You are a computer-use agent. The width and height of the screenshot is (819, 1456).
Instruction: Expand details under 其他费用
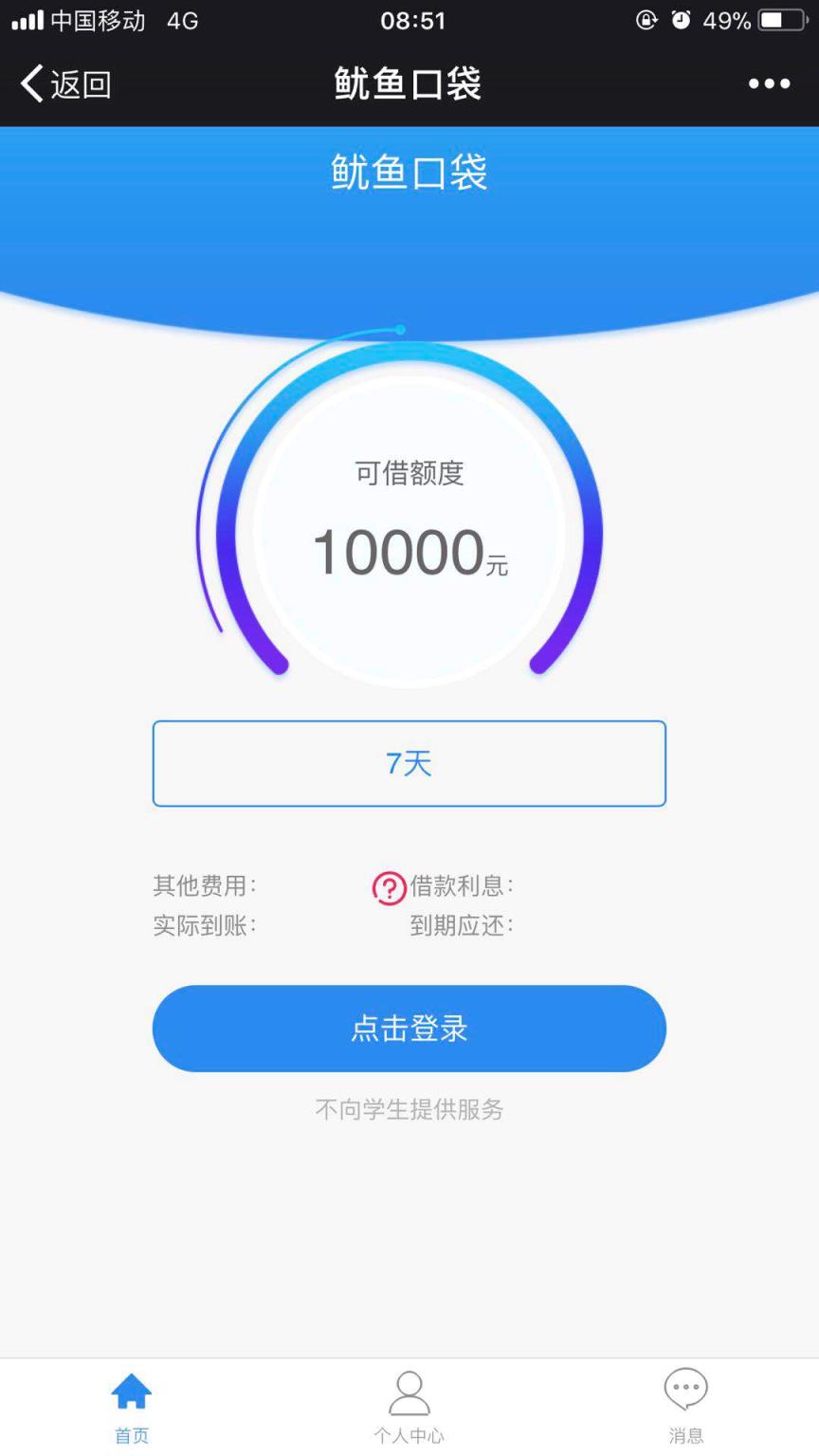[199, 886]
